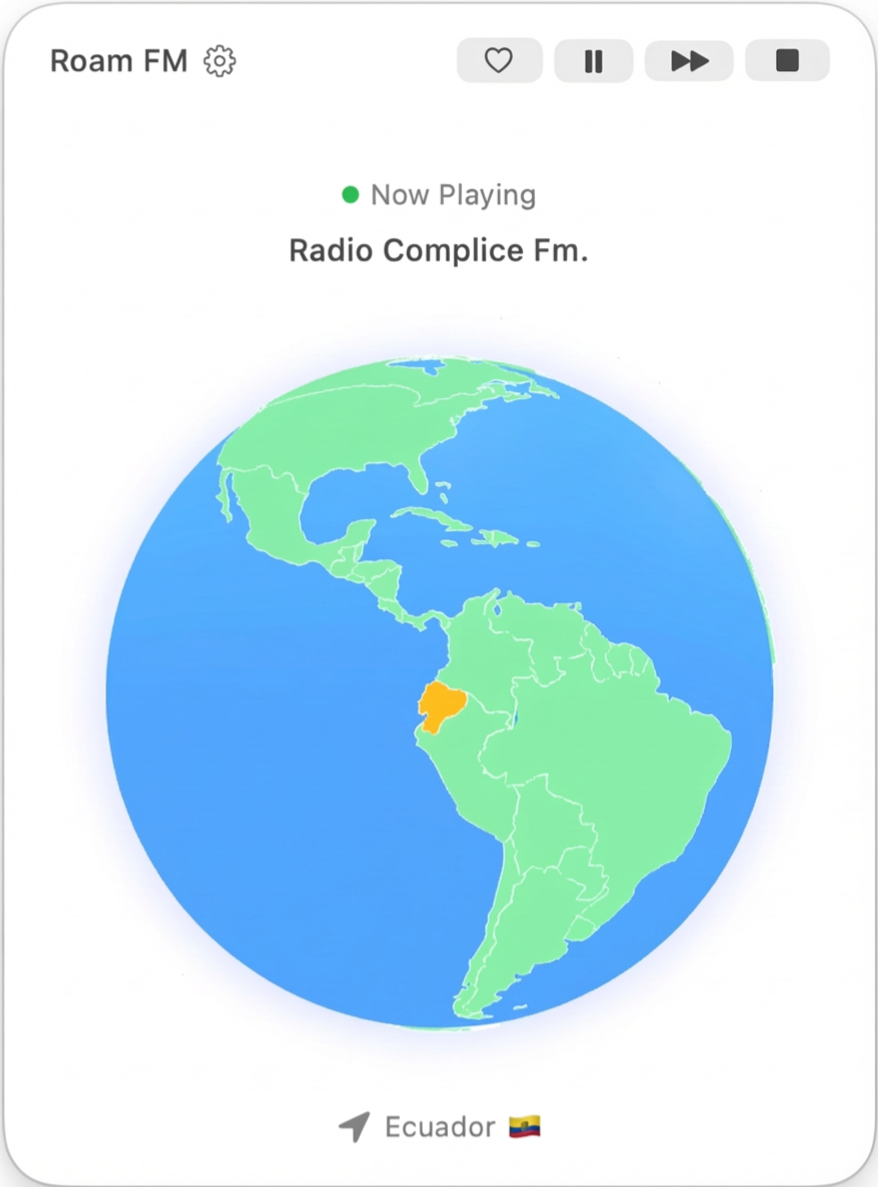Viewport: 878px width, 1187px height.
Task: Favorite the current station with the heart
Action: click(x=499, y=61)
